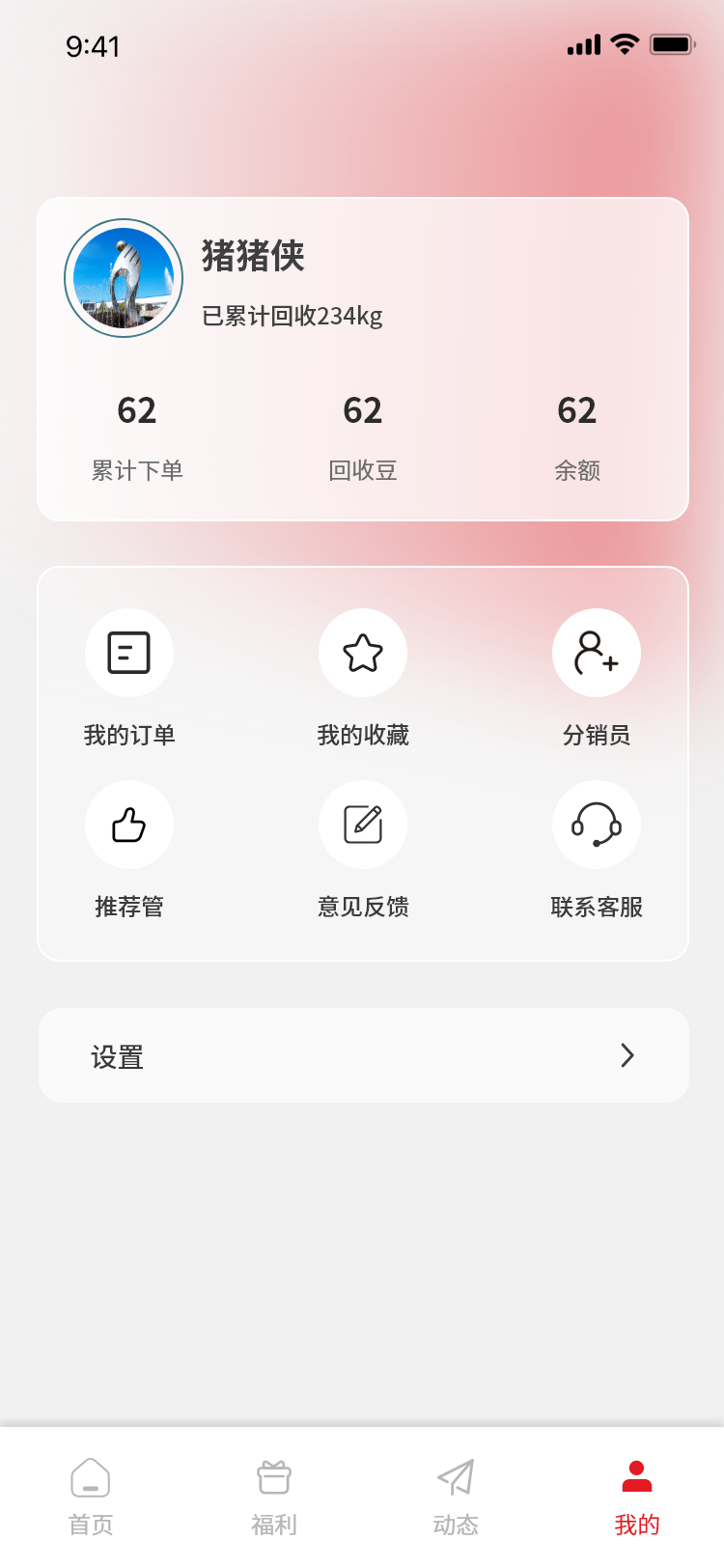Go to the 福利 benefits tab
Image resolution: width=724 pixels, height=1568 pixels.
pyautogui.click(x=274, y=1496)
